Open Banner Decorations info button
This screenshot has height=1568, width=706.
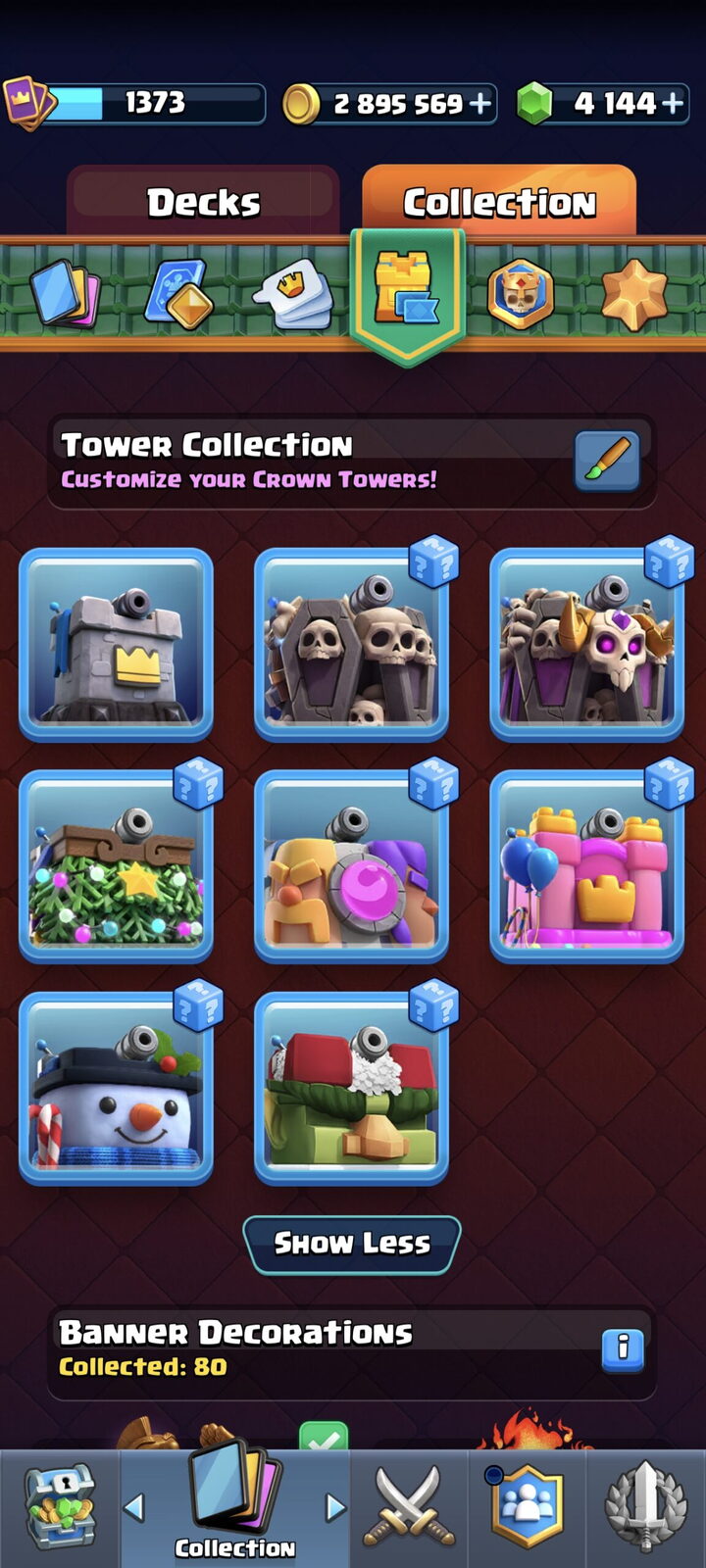tap(622, 1348)
